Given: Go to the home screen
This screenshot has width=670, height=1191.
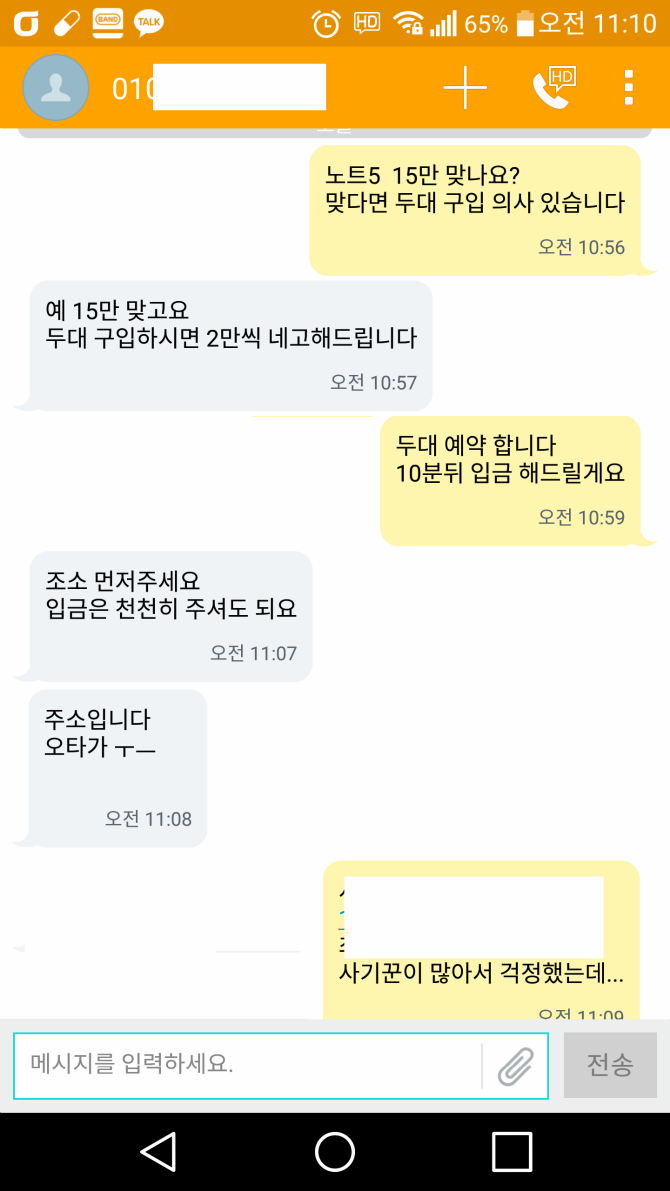Looking at the screenshot, I should (x=335, y=1152).
